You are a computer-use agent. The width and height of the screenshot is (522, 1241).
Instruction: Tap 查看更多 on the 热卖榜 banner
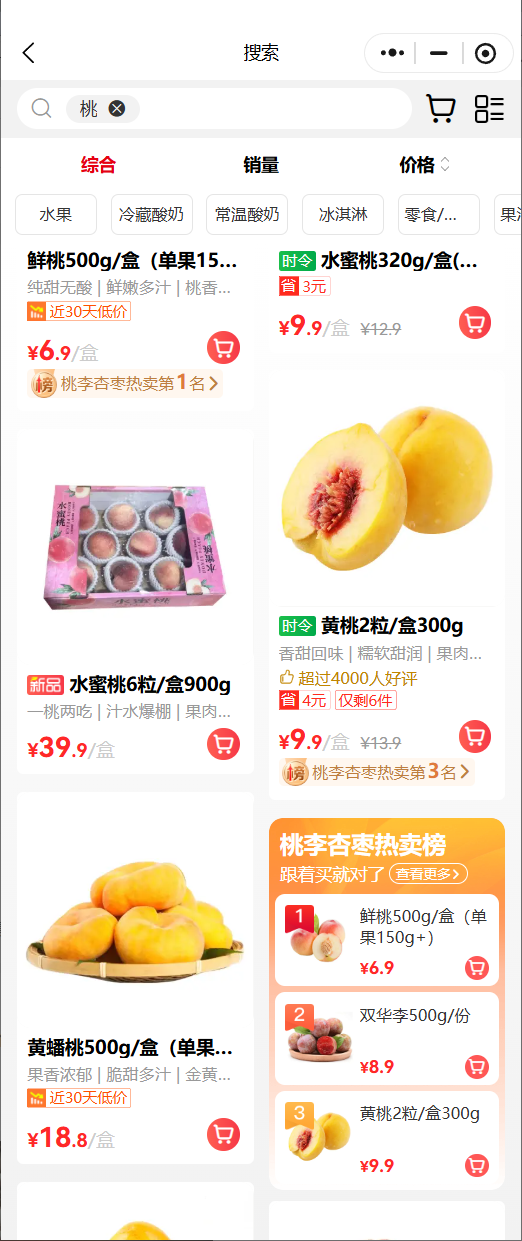pos(428,874)
